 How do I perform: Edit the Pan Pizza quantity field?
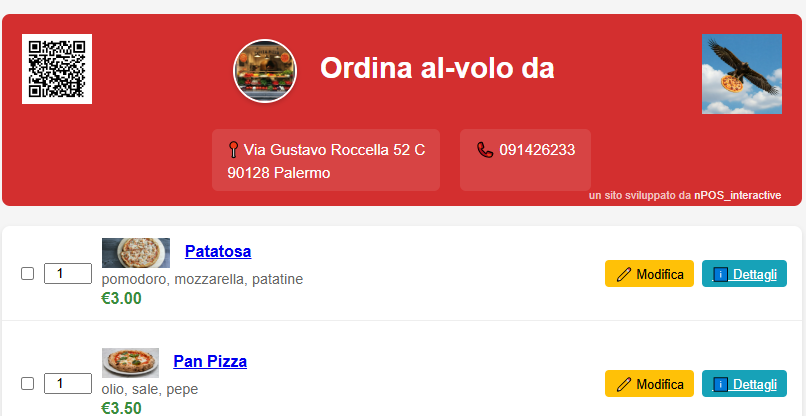pyautogui.click(x=68, y=383)
